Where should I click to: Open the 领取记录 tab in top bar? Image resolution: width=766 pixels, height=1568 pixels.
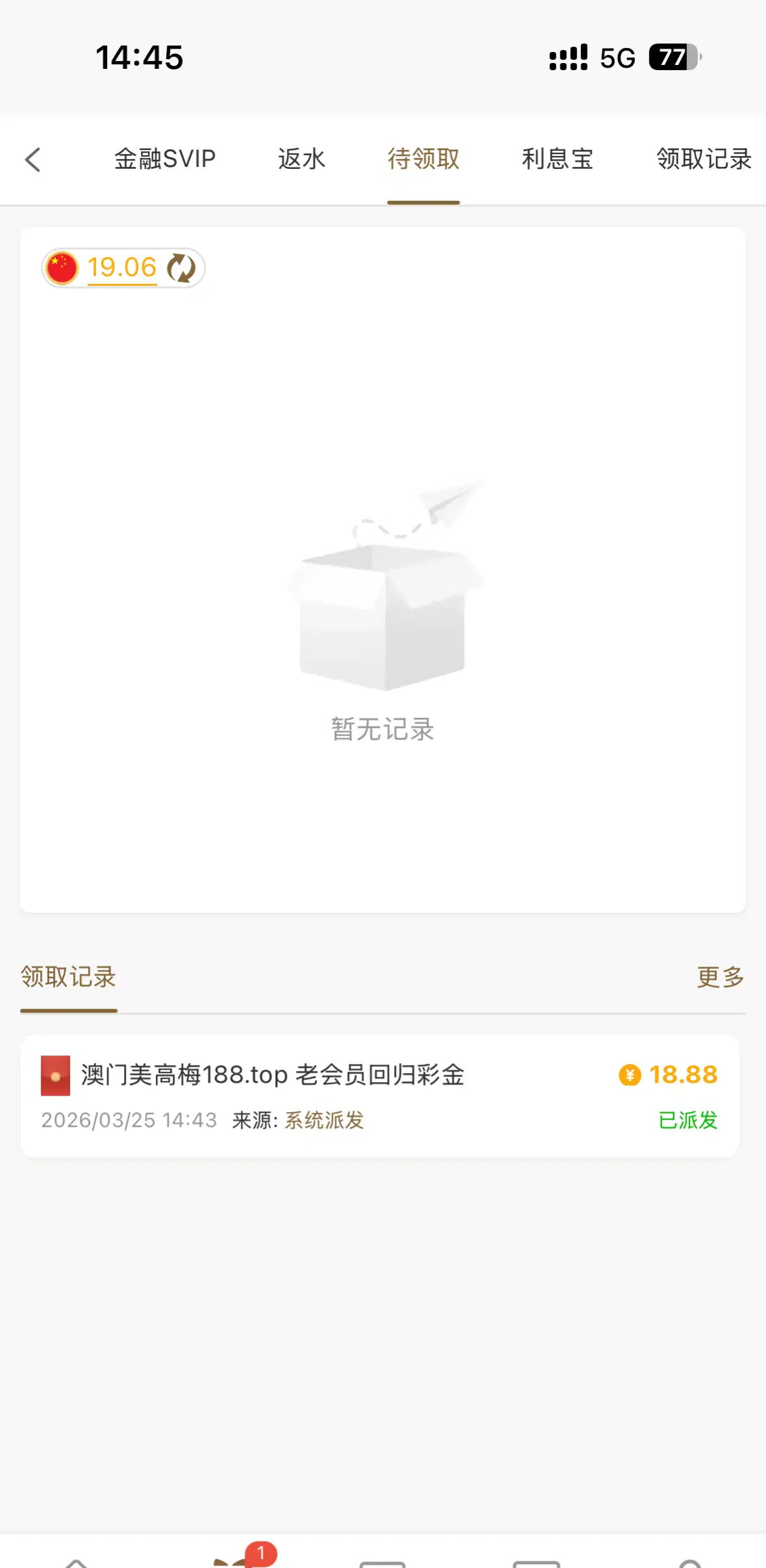coord(704,159)
